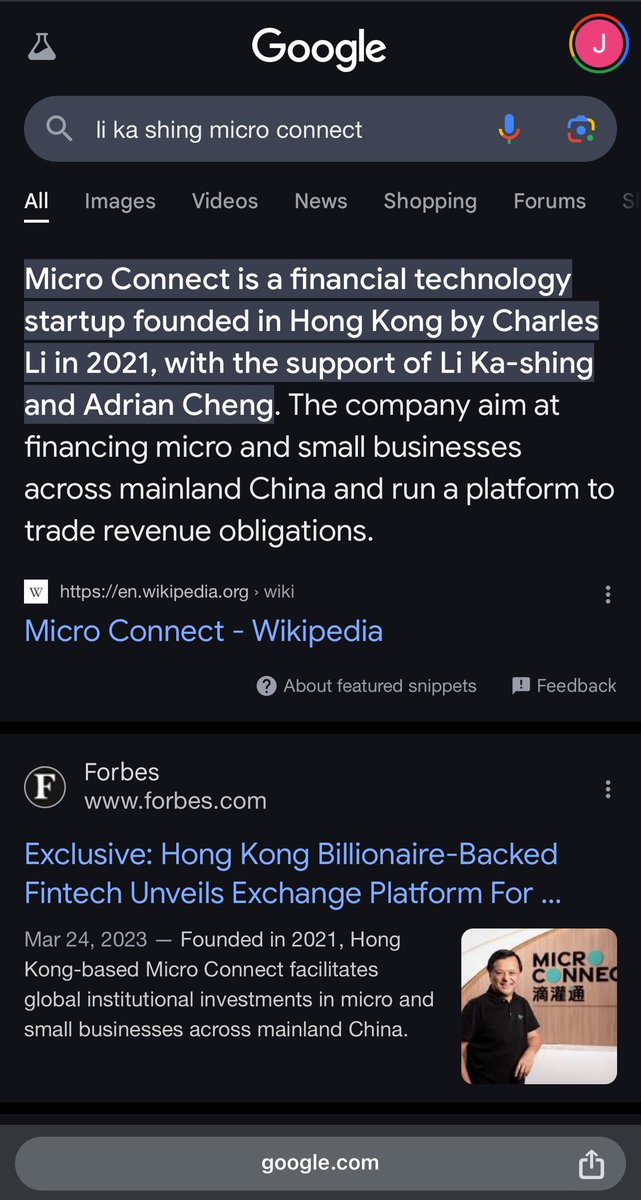Open the Forbes exclusive article link
The height and width of the screenshot is (1200, 641).
(291, 873)
